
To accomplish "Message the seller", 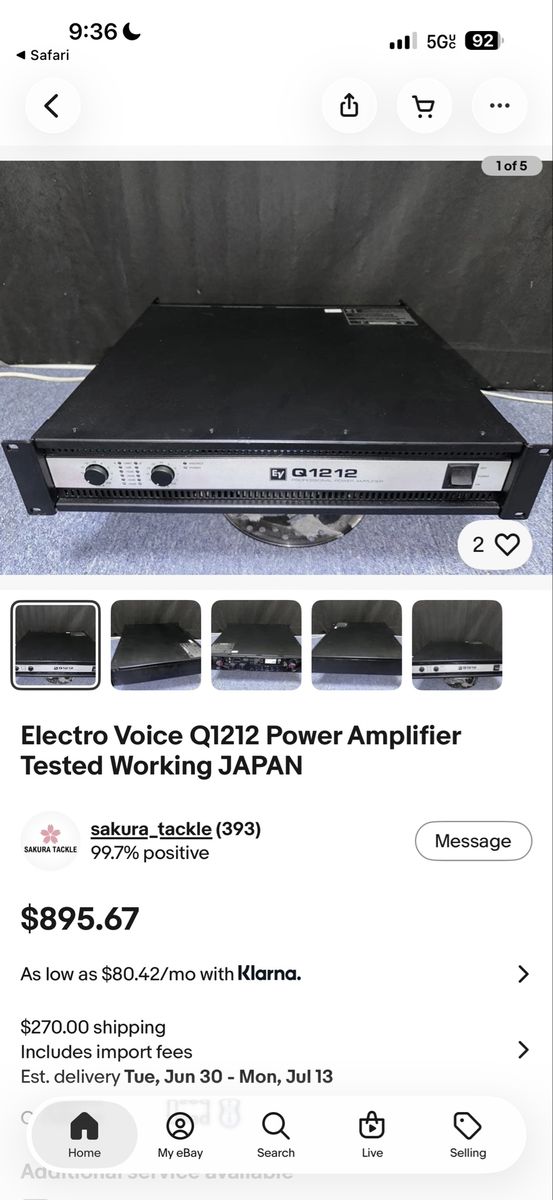I will coord(473,841).
